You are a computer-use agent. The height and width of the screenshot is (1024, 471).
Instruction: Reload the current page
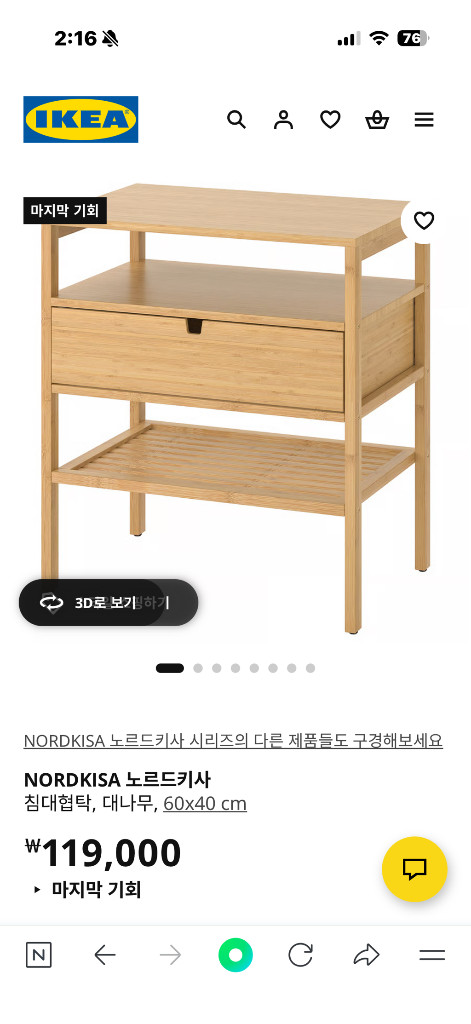tap(300, 956)
